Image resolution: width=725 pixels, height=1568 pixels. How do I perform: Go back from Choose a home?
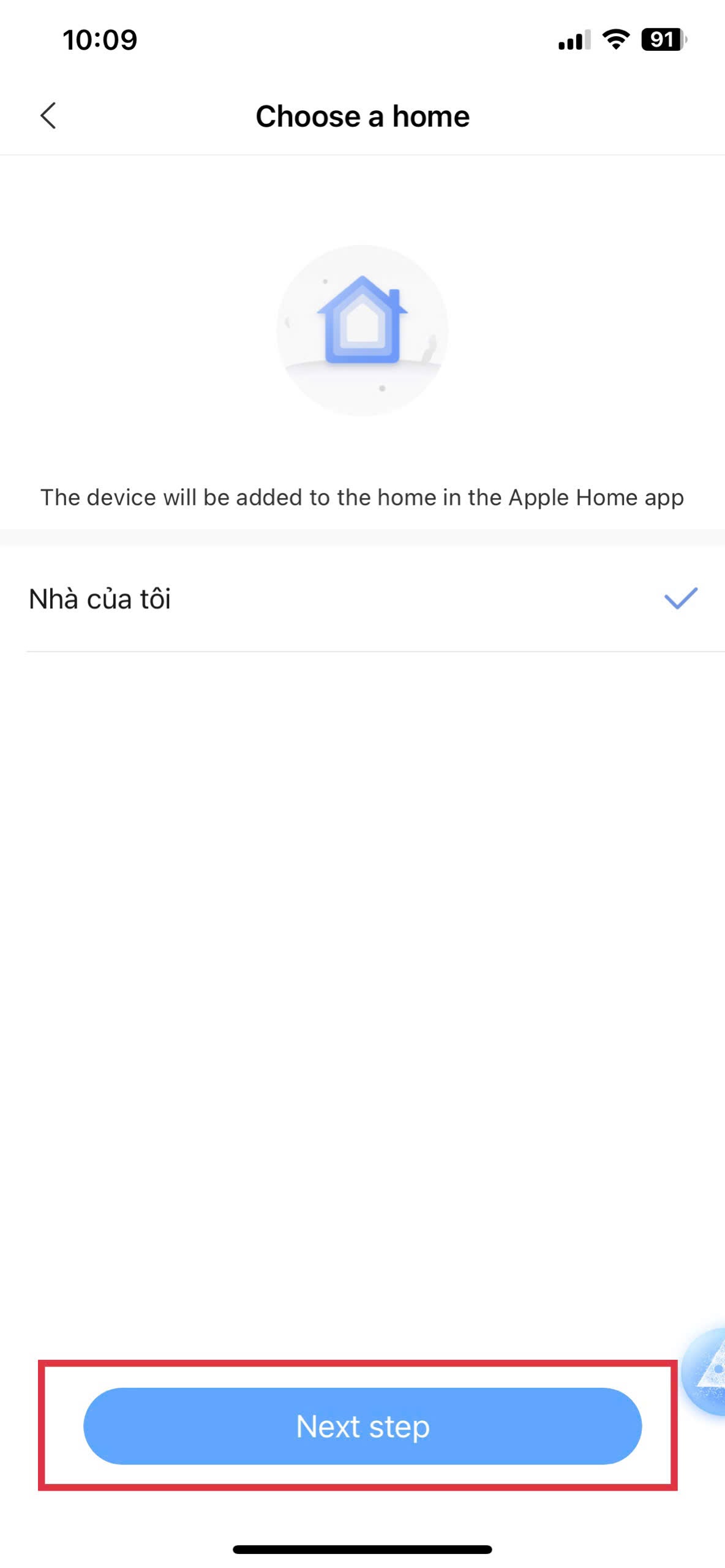(x=48, y=116)
